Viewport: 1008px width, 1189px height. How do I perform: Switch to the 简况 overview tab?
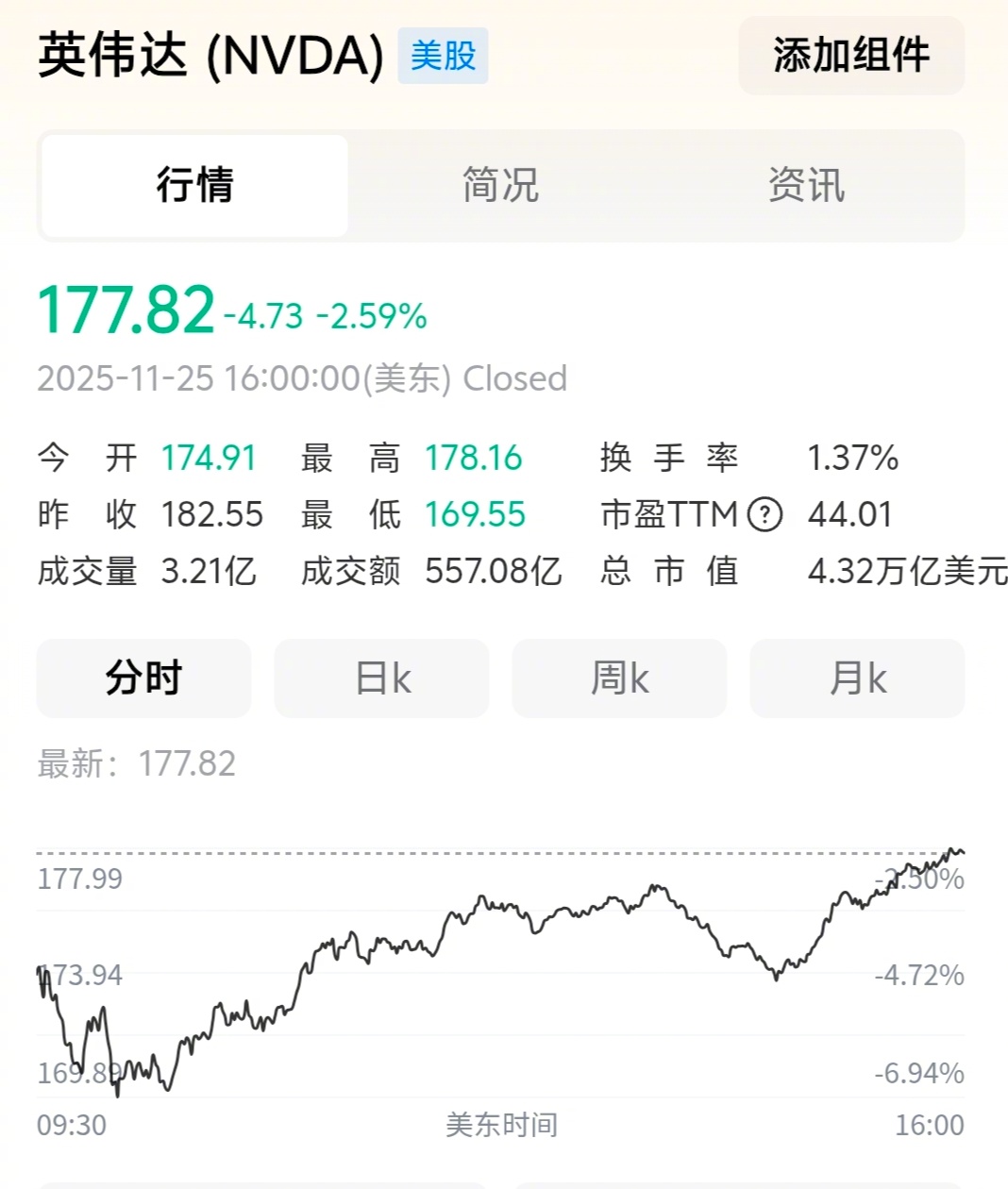(x=498, y=185)
